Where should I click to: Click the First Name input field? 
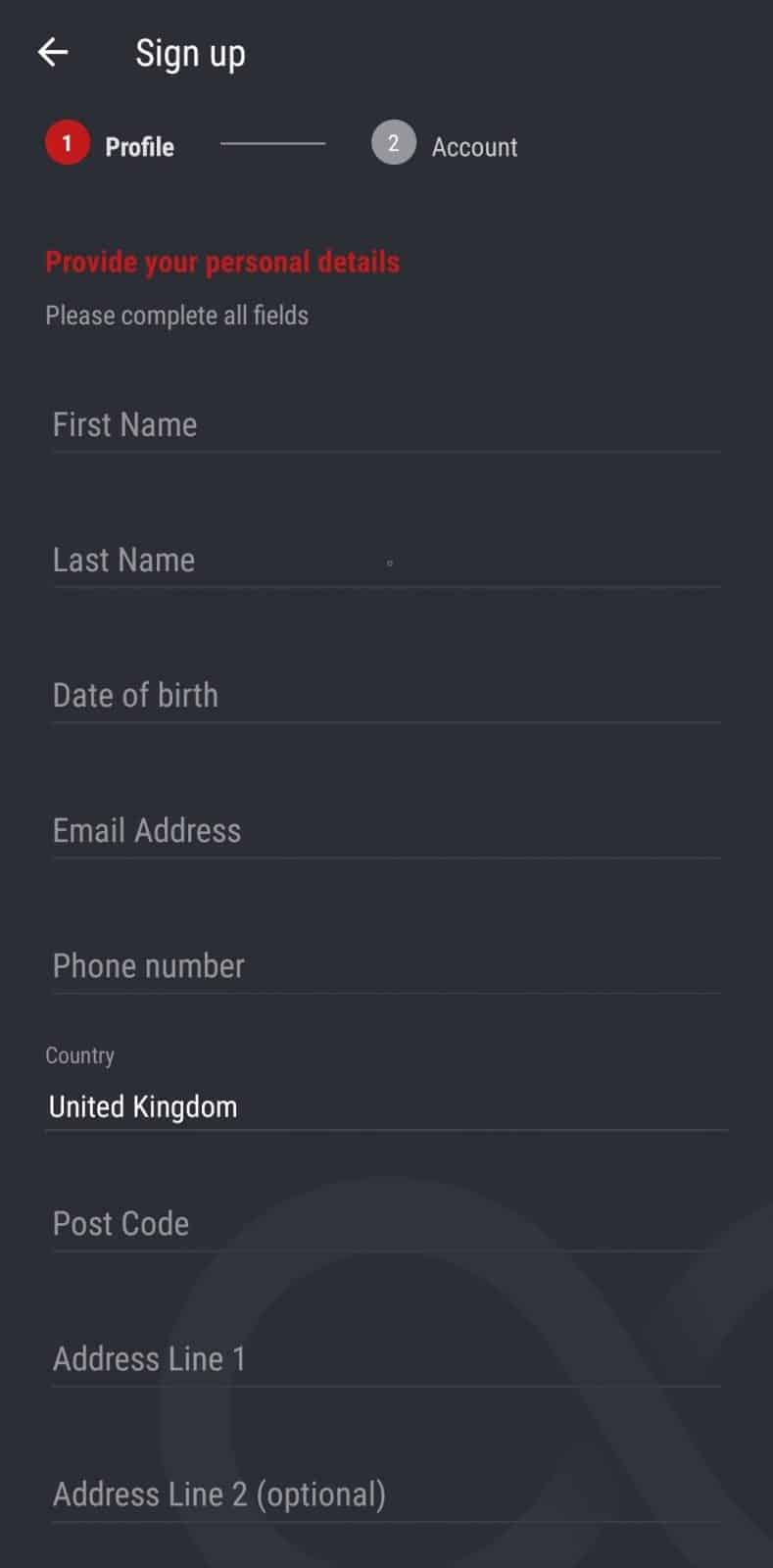point(387,425)
